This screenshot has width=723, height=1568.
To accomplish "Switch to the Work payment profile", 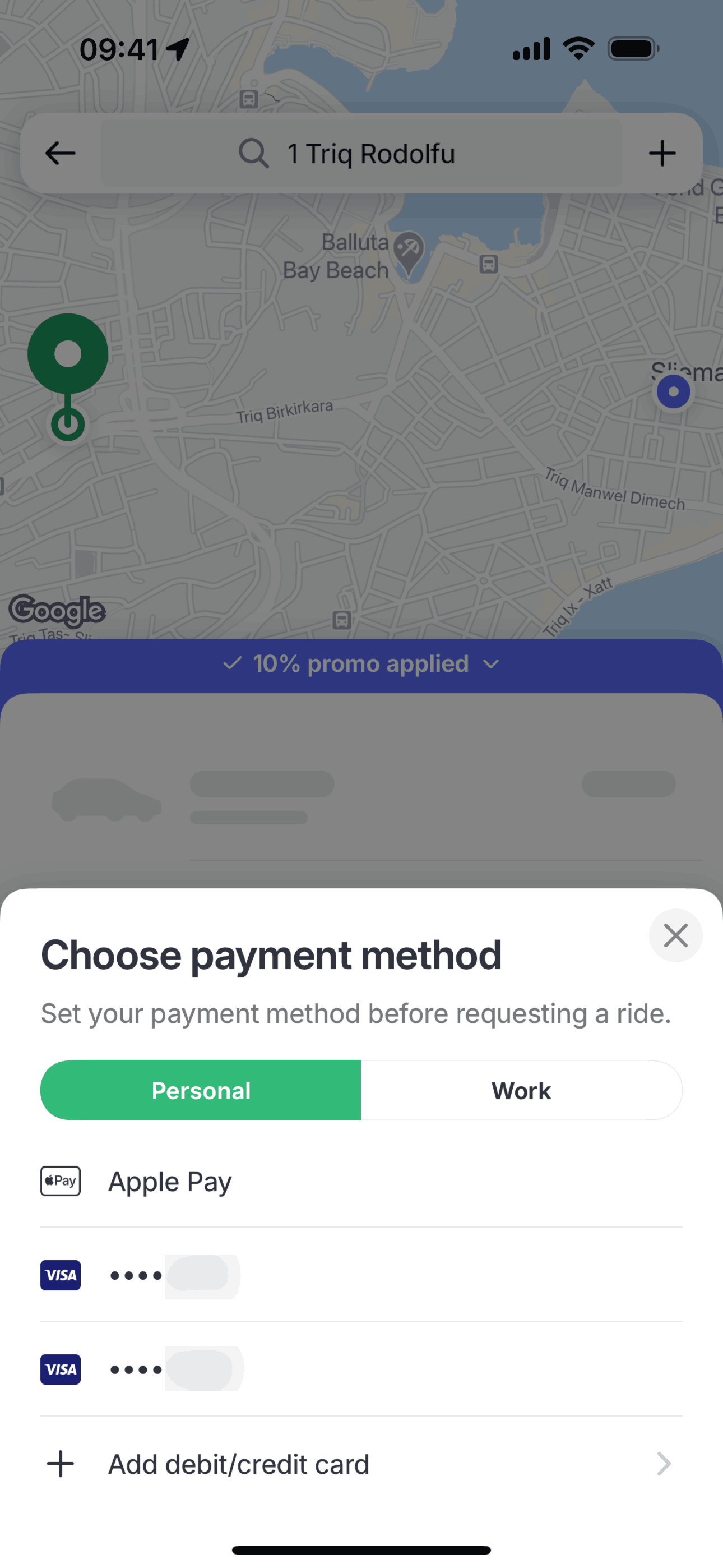I will click(x=521, y=1090).
